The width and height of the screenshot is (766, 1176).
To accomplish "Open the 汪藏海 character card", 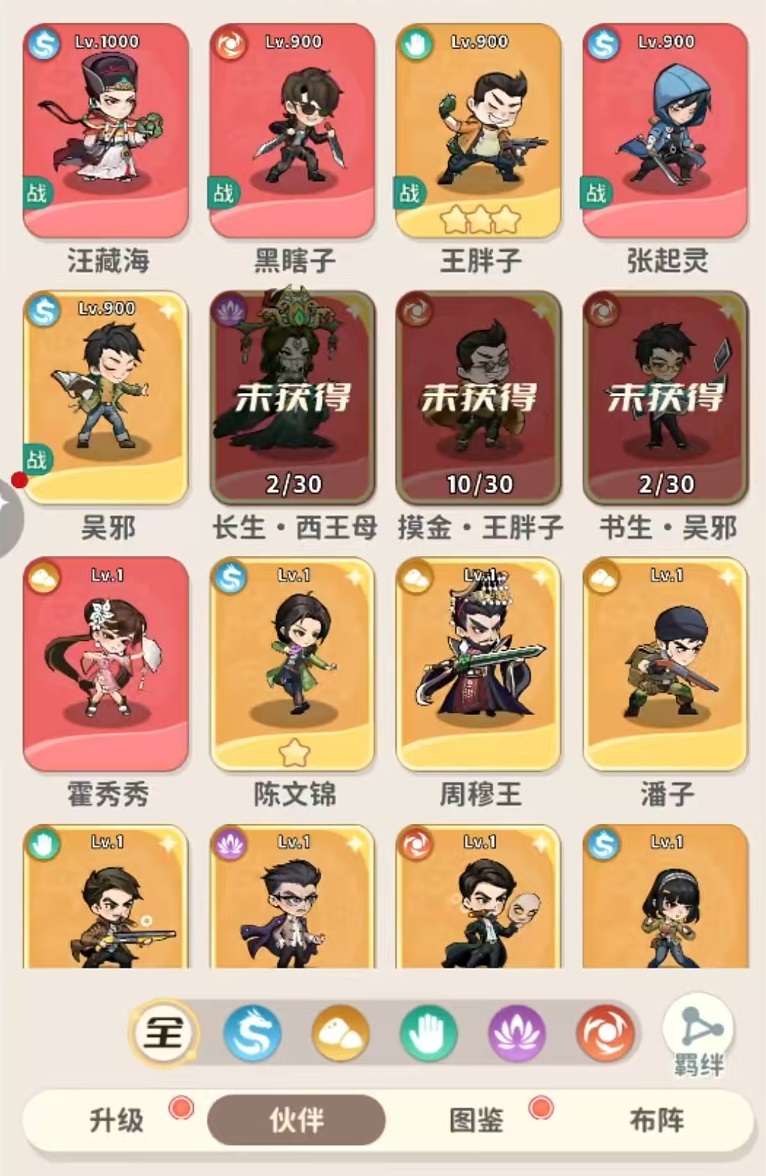I will [x=106, y=130].
